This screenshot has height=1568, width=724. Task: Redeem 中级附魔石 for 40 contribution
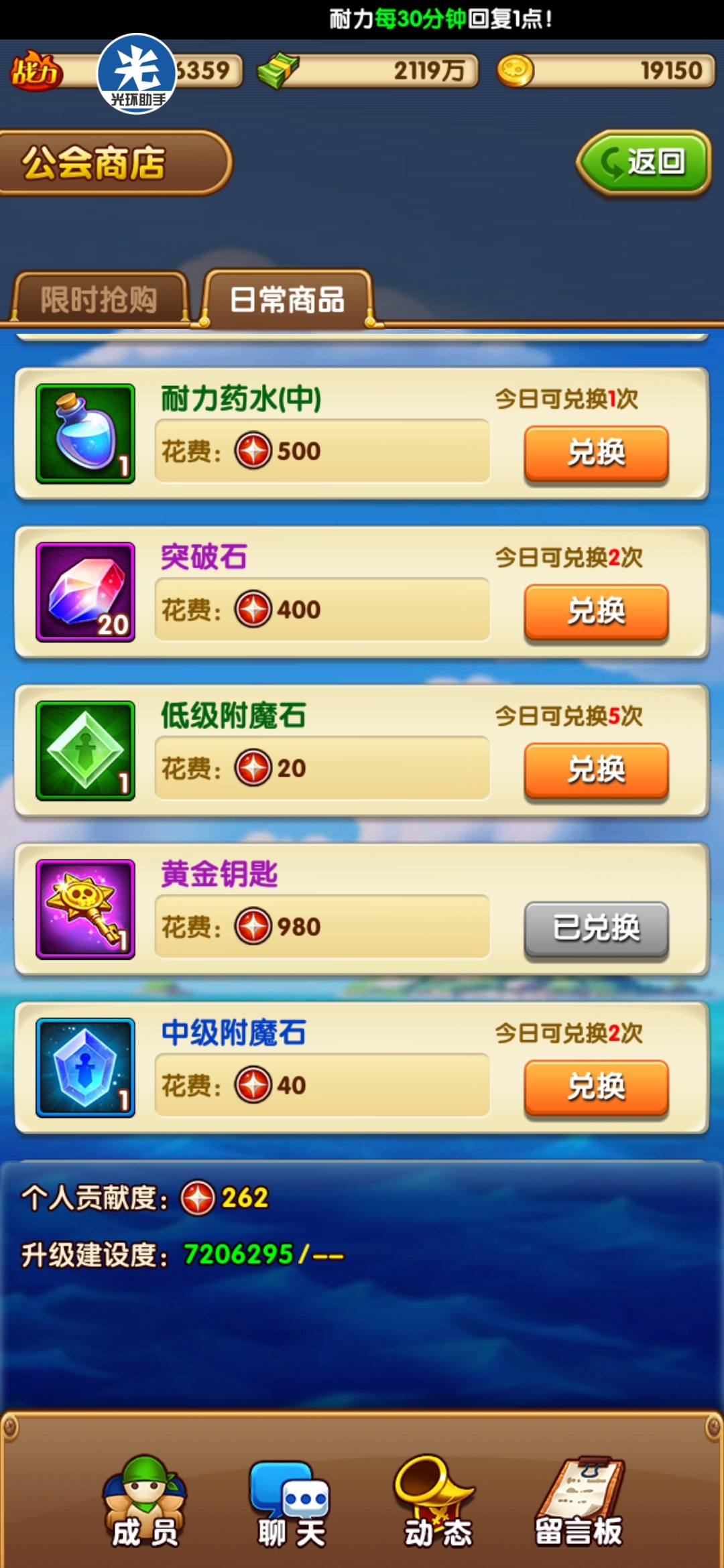point(596,1086)
